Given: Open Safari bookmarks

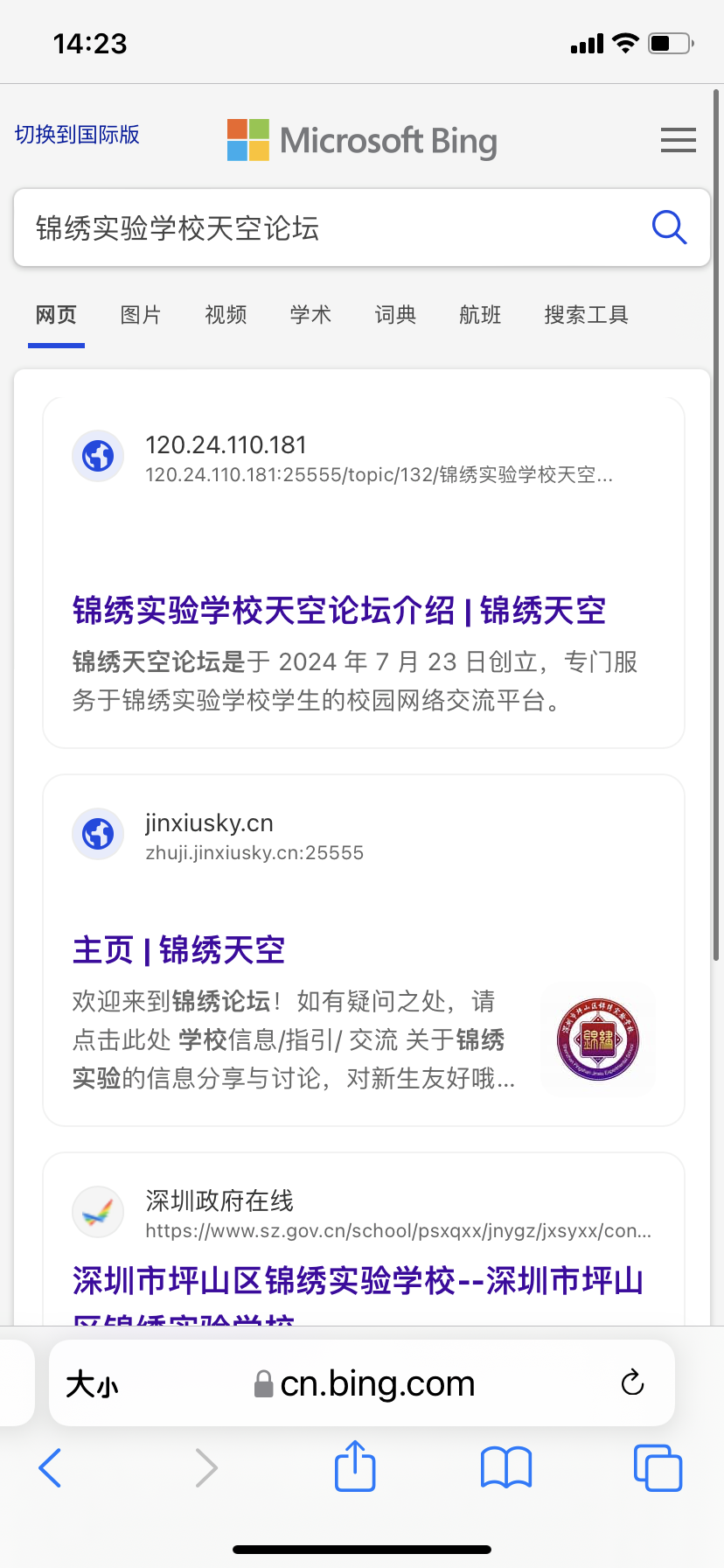Looking at the screenshot, I should [x=506, y=1467].
